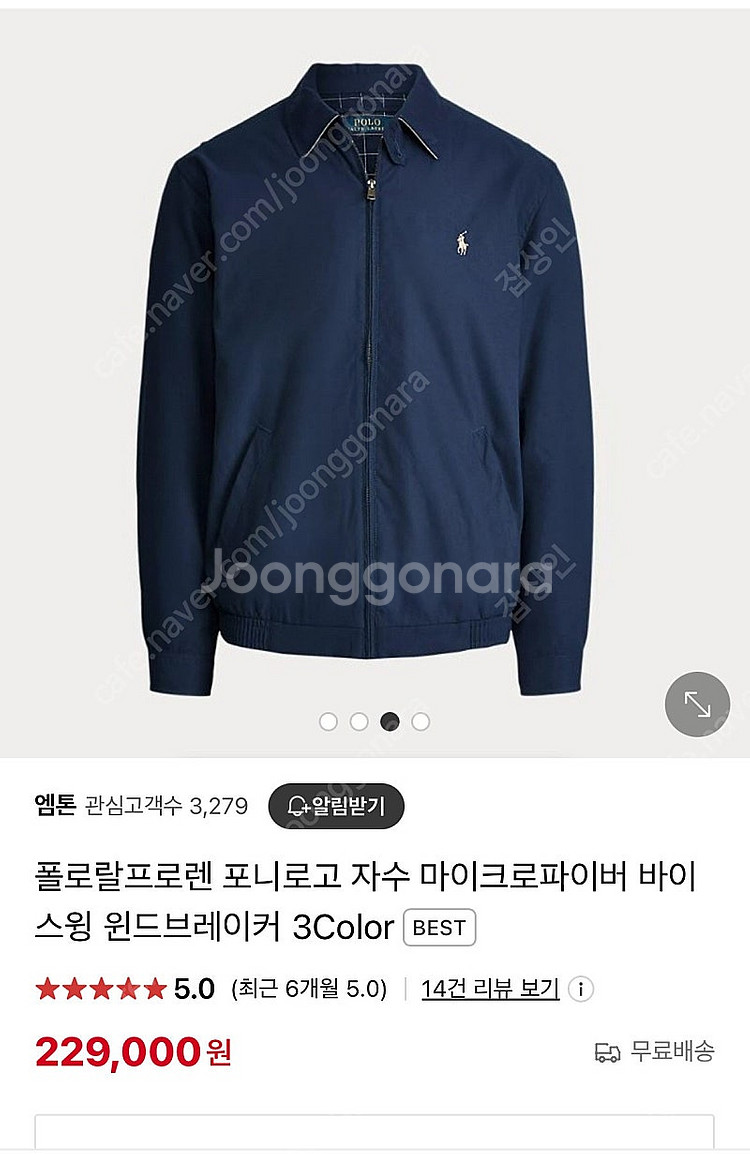
Task: Open the 14건 리뷰 보기 link
Action: coord(490,988)
